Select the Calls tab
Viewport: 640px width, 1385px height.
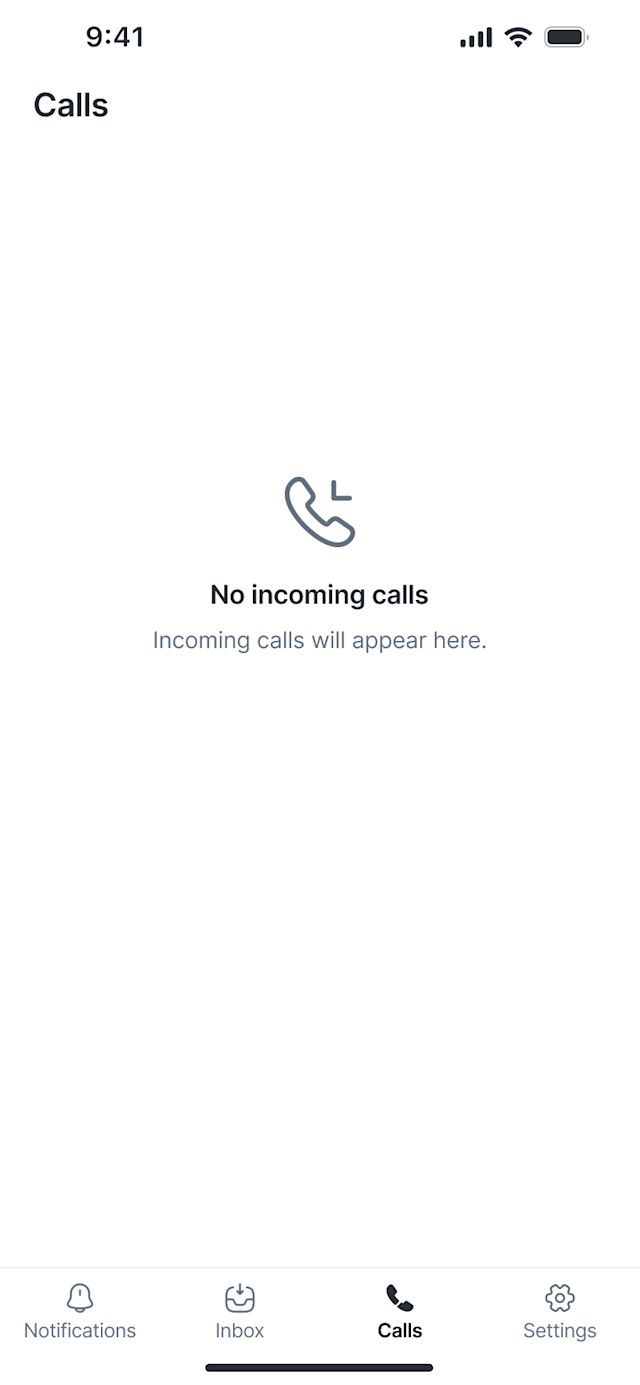tap(400, 1312)
